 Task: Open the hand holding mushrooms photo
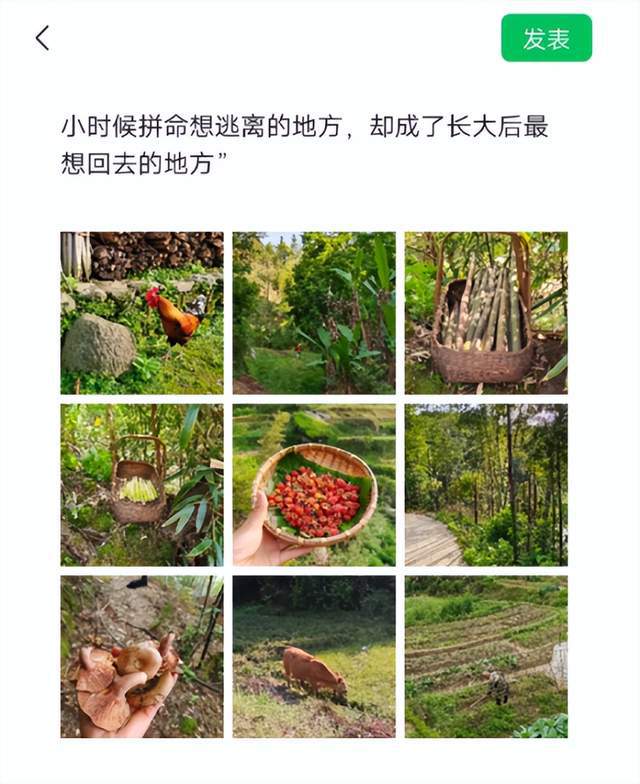pos(142,657)
